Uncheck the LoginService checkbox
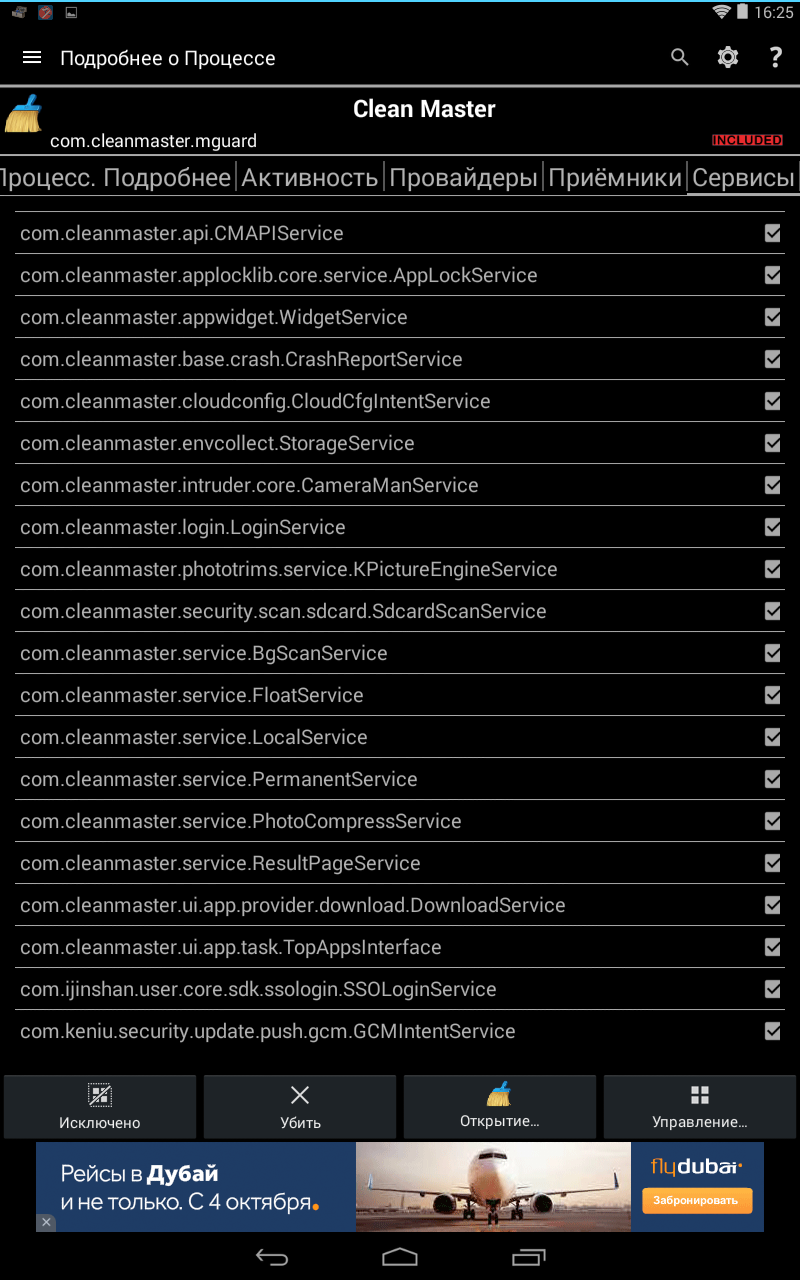Viewport: 800px width, 1280px height. [772, 527]
